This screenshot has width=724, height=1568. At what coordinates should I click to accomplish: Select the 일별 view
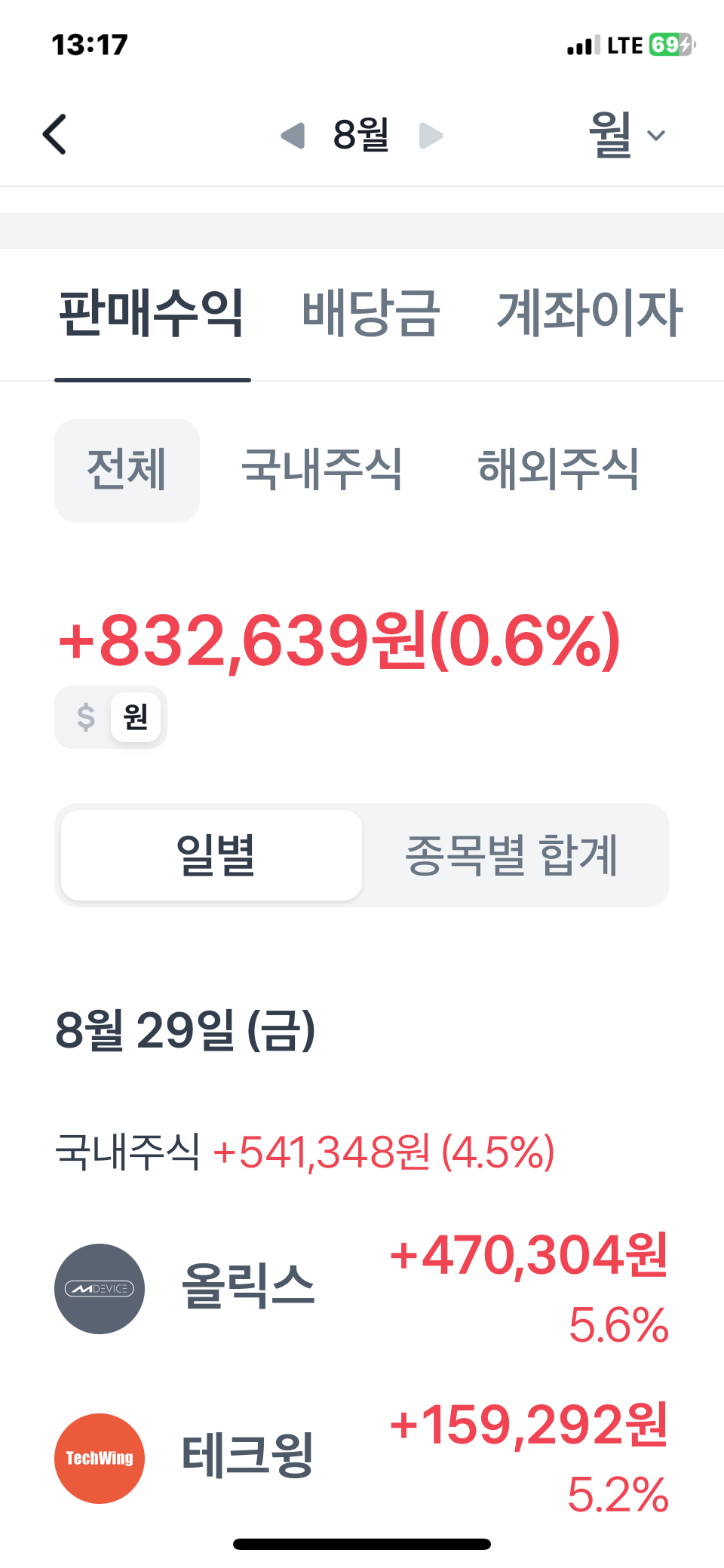212,855
